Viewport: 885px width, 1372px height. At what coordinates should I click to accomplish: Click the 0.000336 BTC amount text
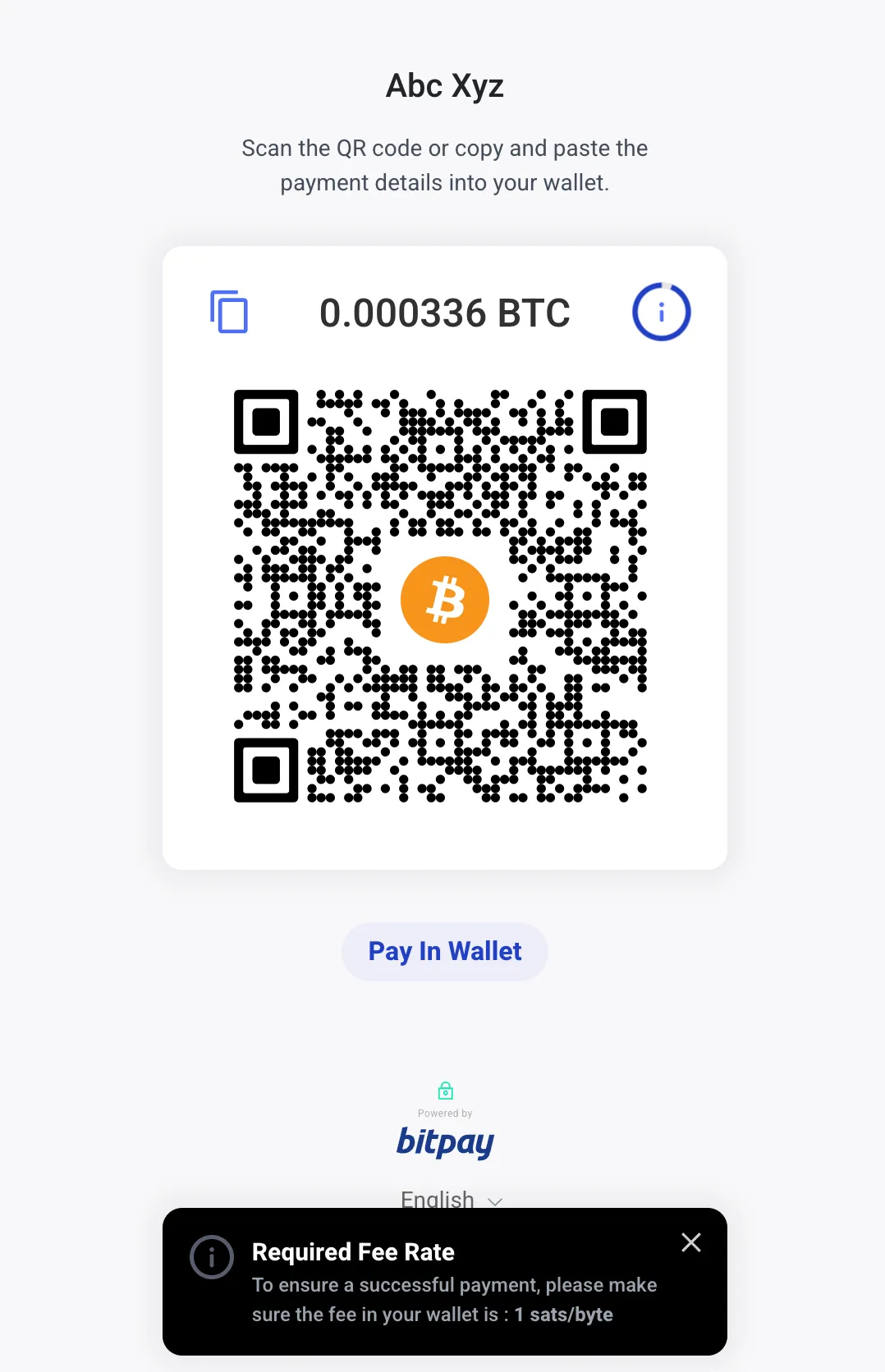click(x=444, y=312)
